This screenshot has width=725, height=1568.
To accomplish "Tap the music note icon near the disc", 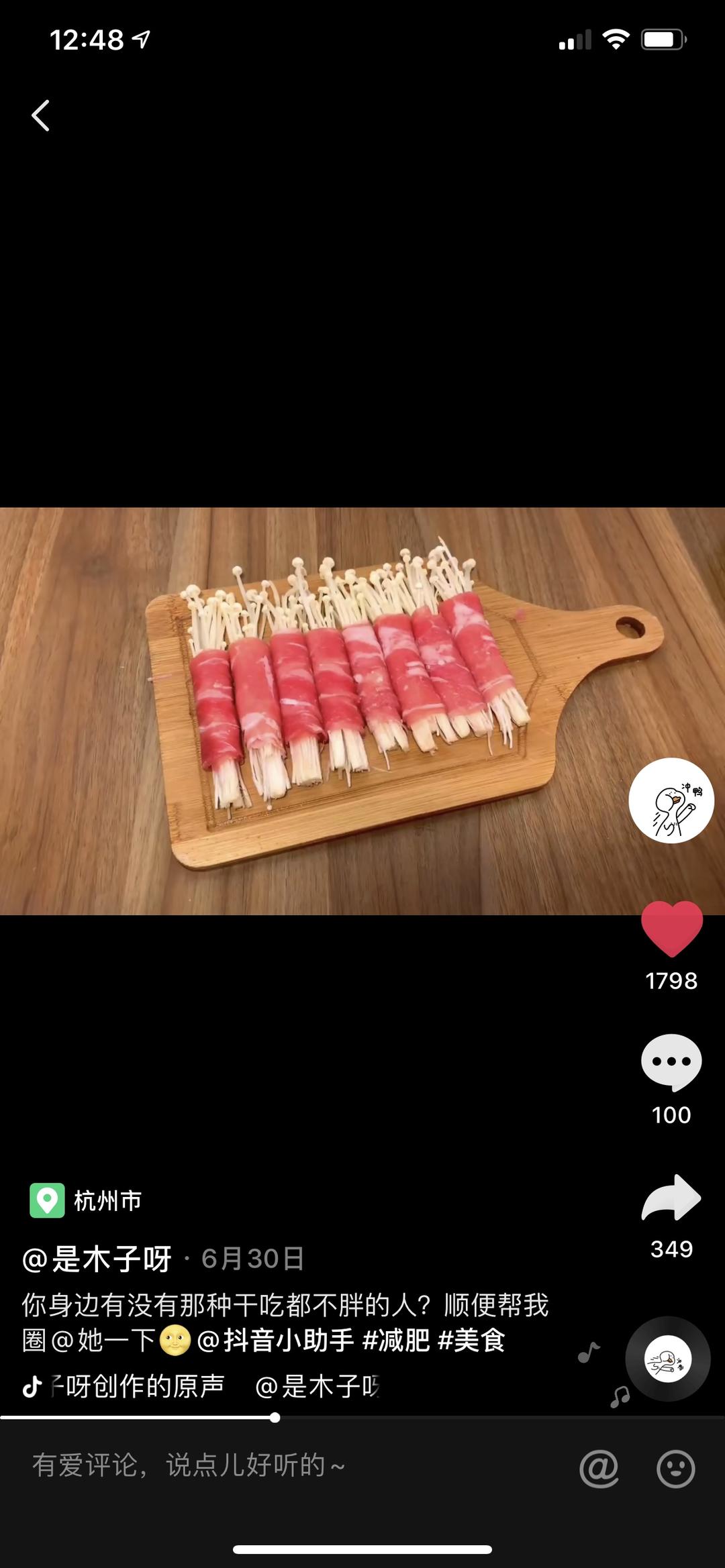I will pos(589,1351).
